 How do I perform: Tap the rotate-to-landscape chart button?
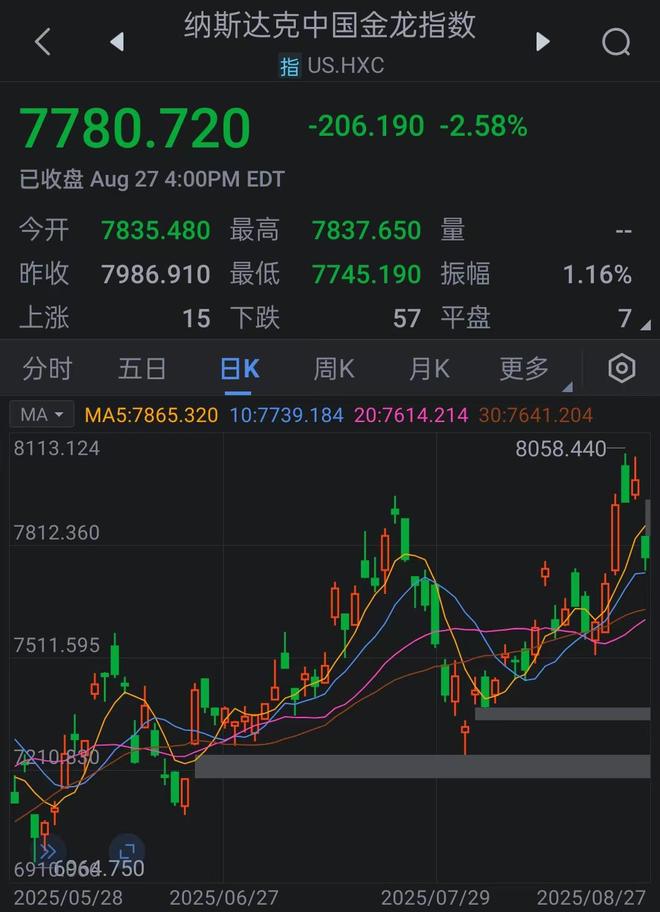(x=127, y=851)
